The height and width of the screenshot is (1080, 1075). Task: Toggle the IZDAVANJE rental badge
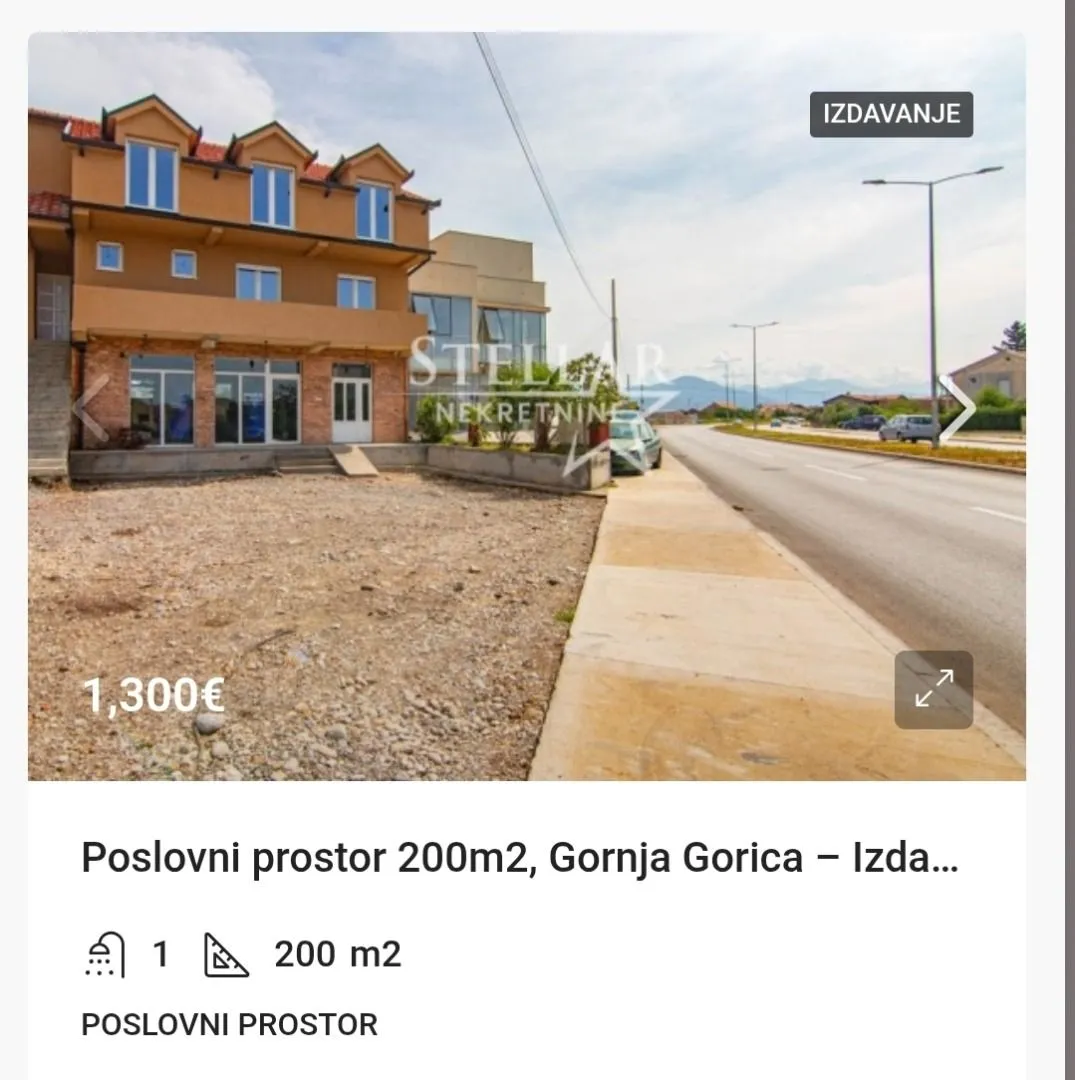pyautogui.click(x=890, y=113)
